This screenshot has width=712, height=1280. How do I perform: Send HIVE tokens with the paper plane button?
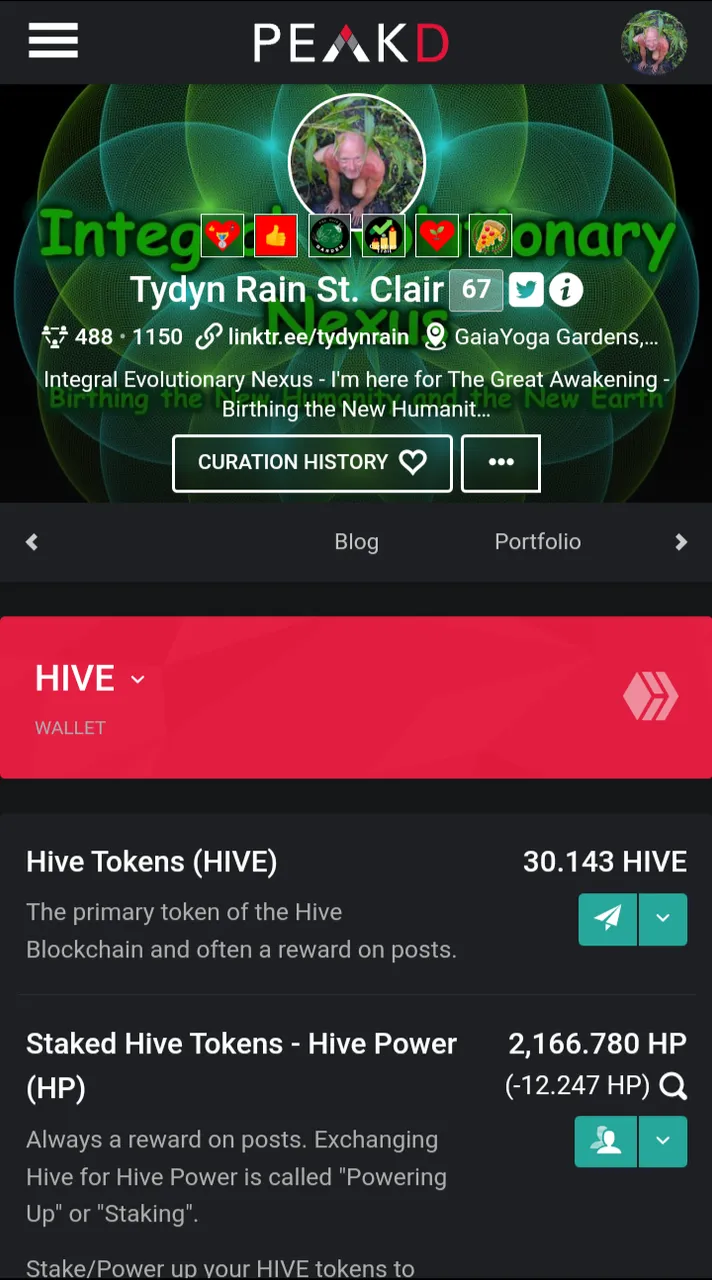(x=607, y=919)
